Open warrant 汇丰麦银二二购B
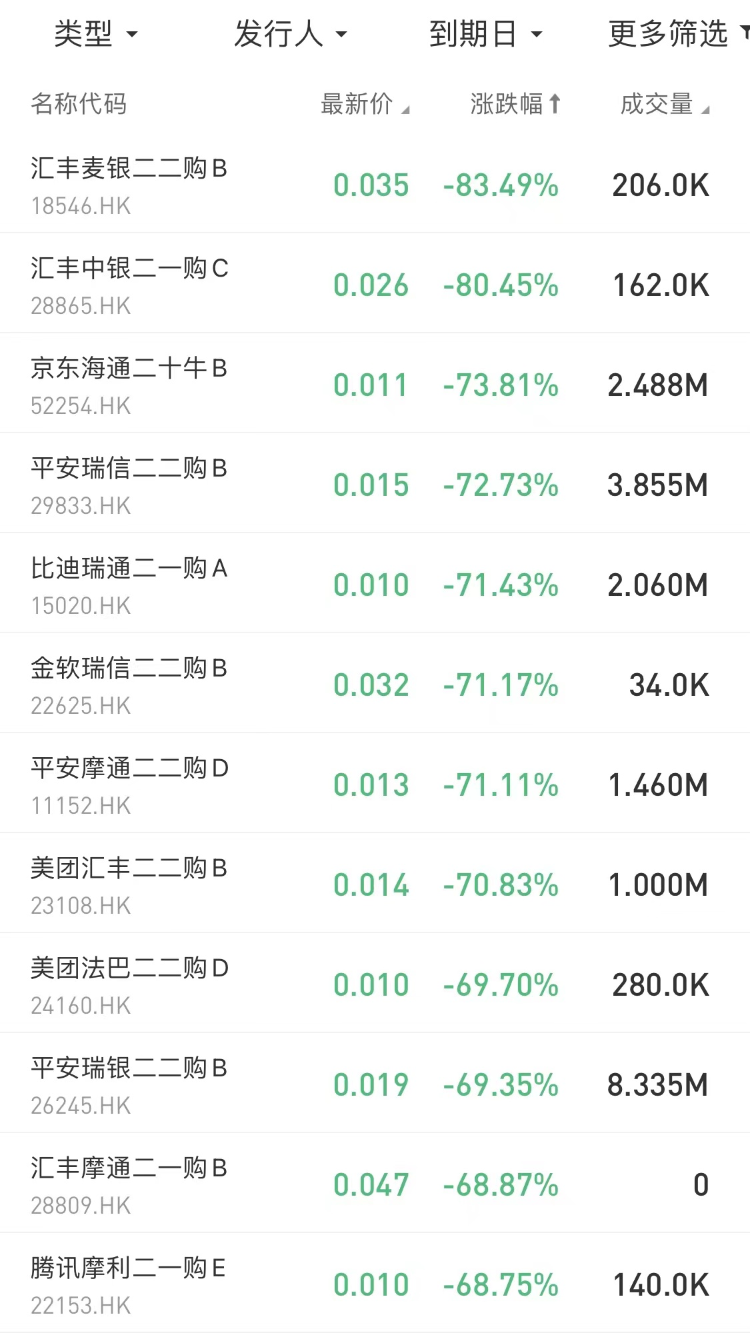The image size is (750, 1333). pyautogui.click(x=130, y=185)
